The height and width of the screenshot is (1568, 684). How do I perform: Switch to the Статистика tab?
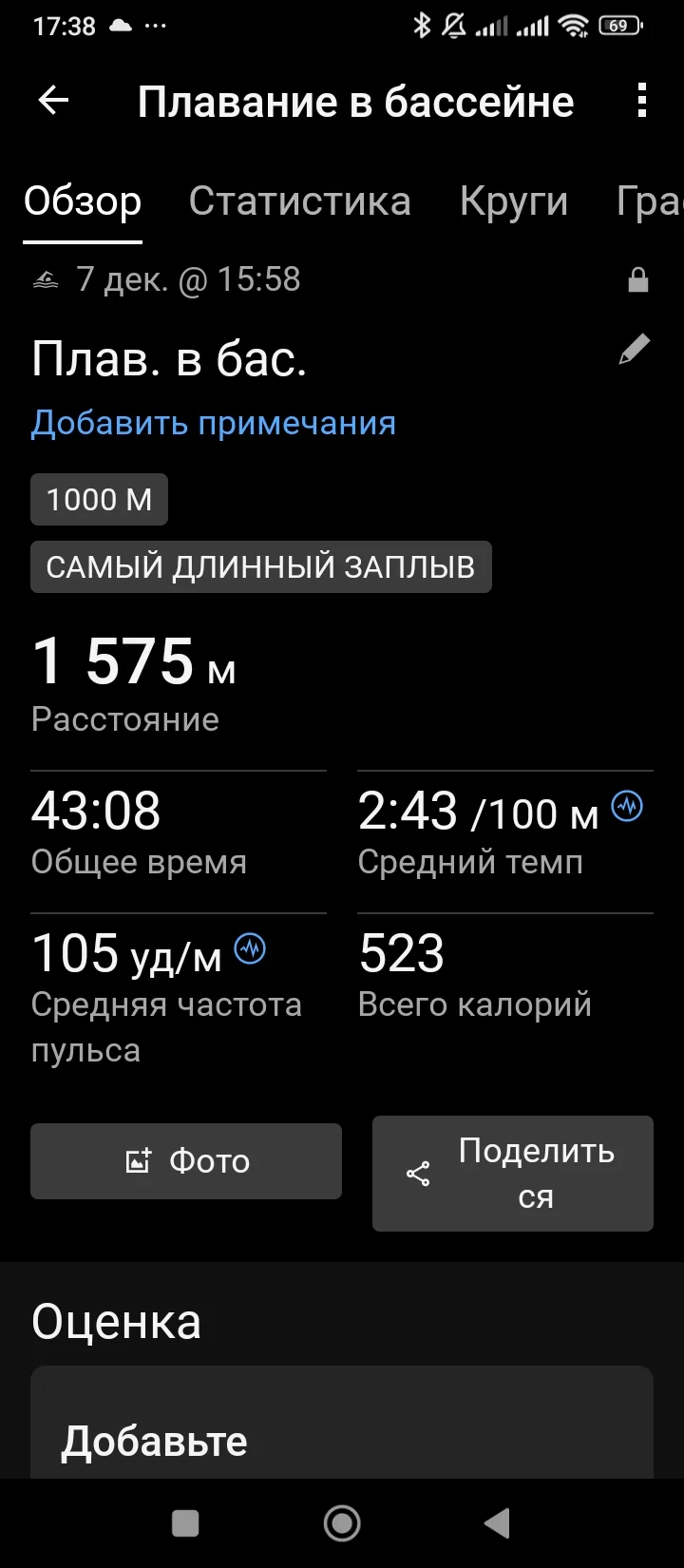pos(299,201)
